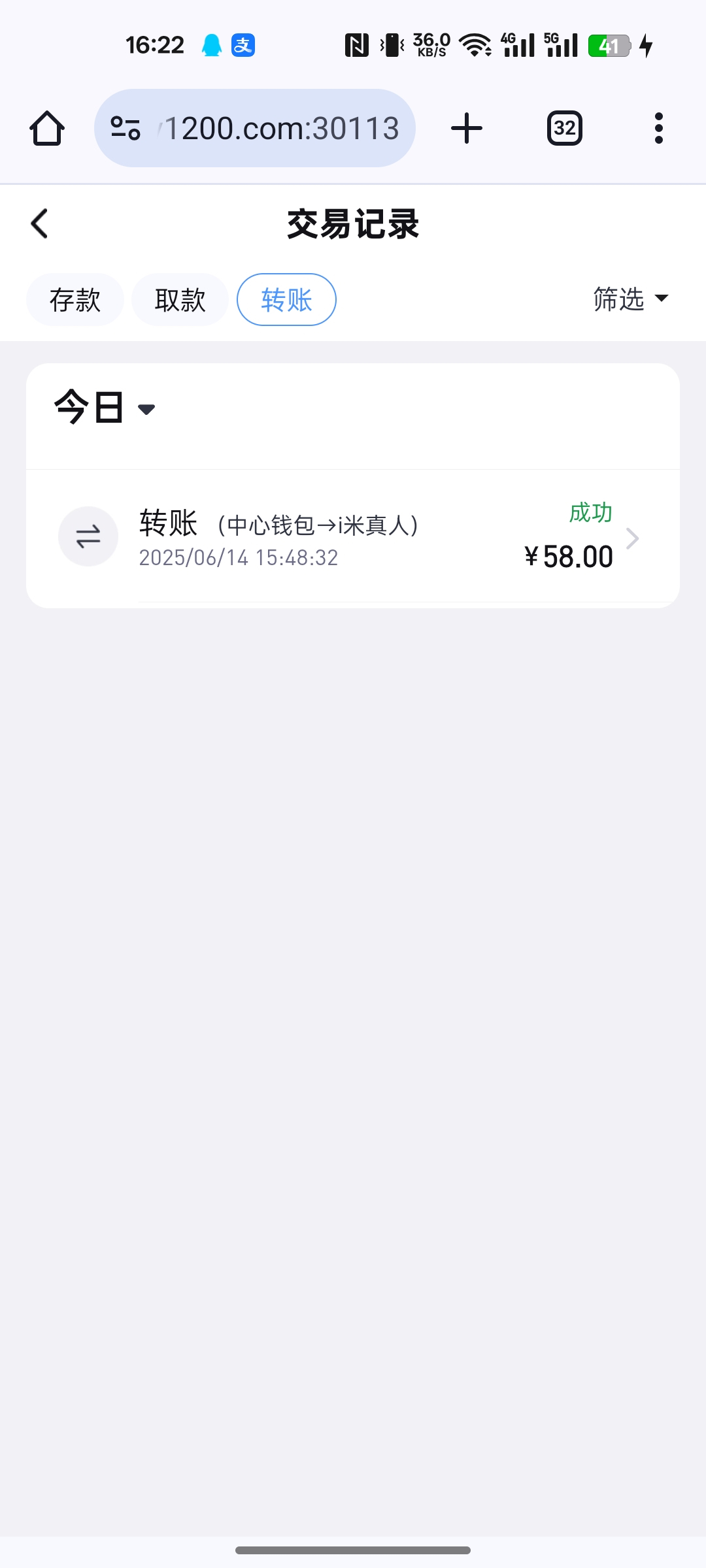The width and height of the screenshot is (706, 1568).
Task: Switch to the 存款 tab
Action: pos(75,300)
